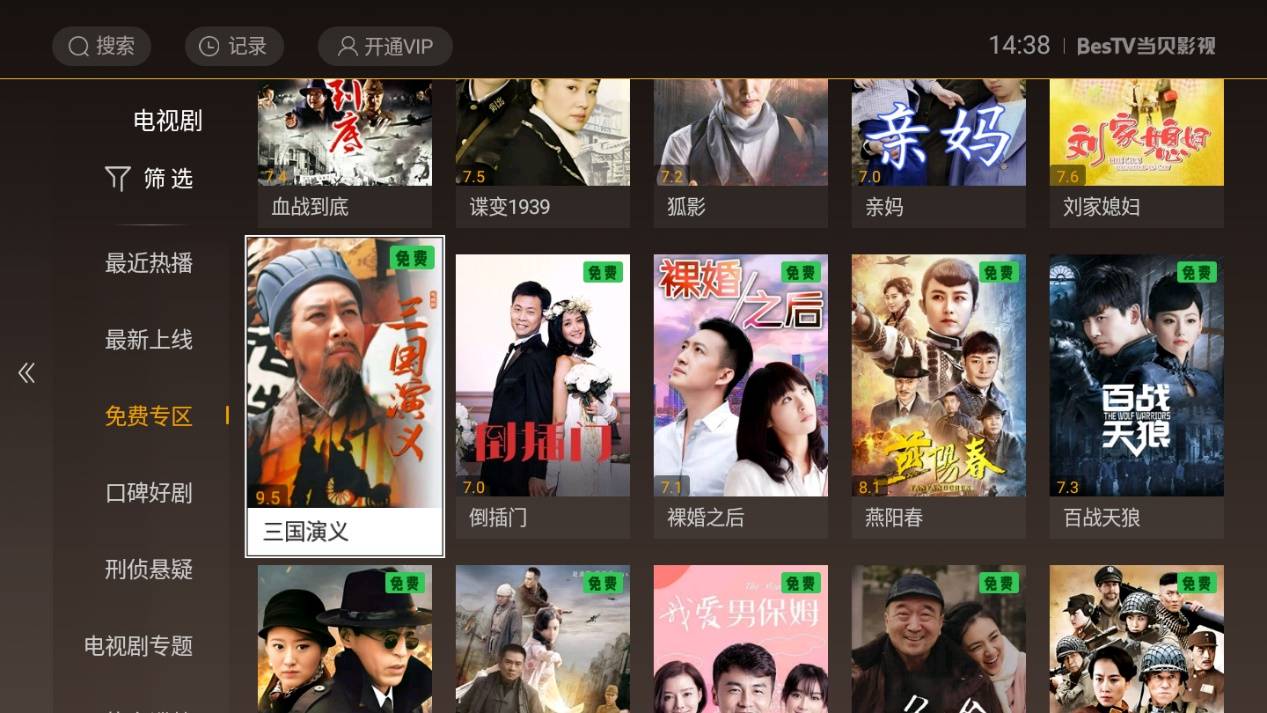Switch to the 最新上线 category
1267x713 pixels.
(x=149, y=340)
